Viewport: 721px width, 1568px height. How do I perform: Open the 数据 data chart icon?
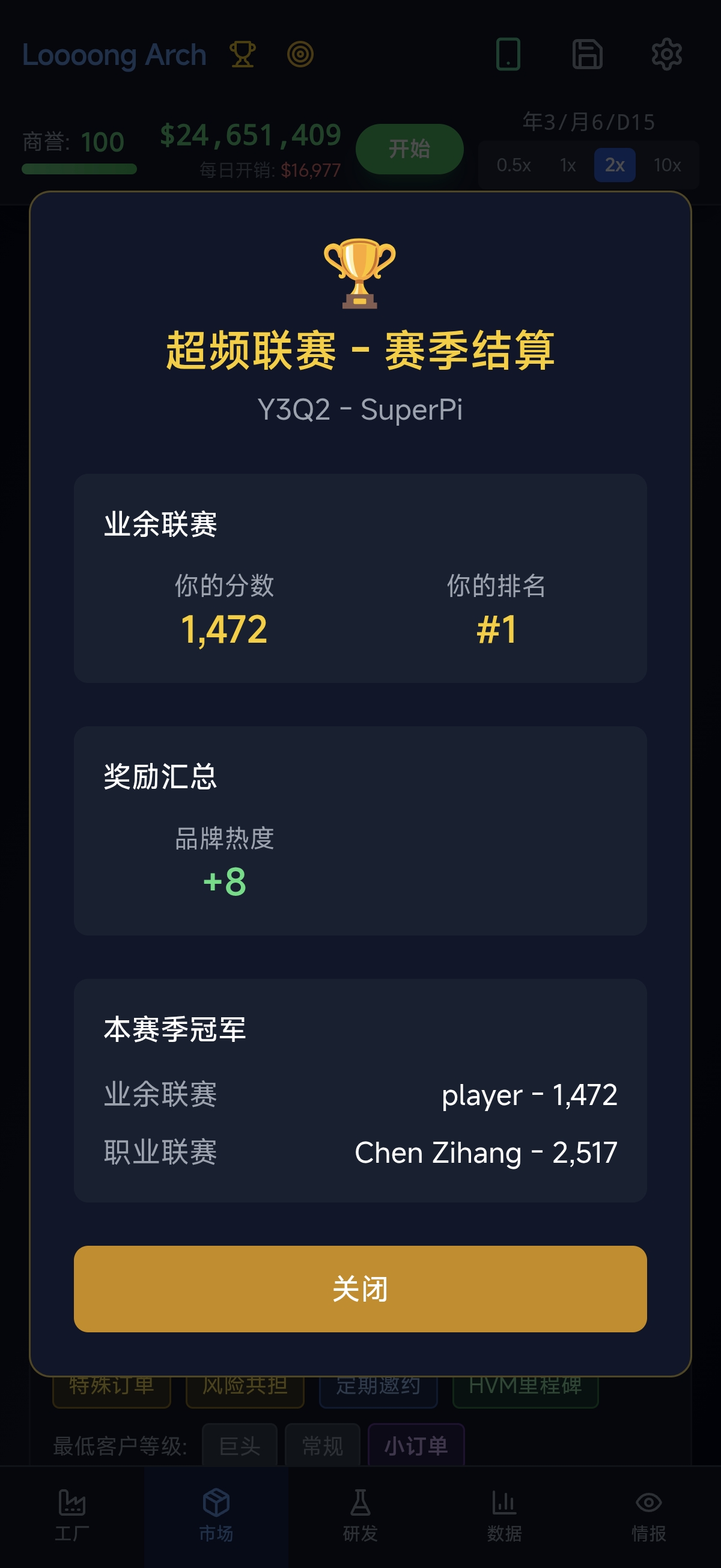tap(505, 1516)
